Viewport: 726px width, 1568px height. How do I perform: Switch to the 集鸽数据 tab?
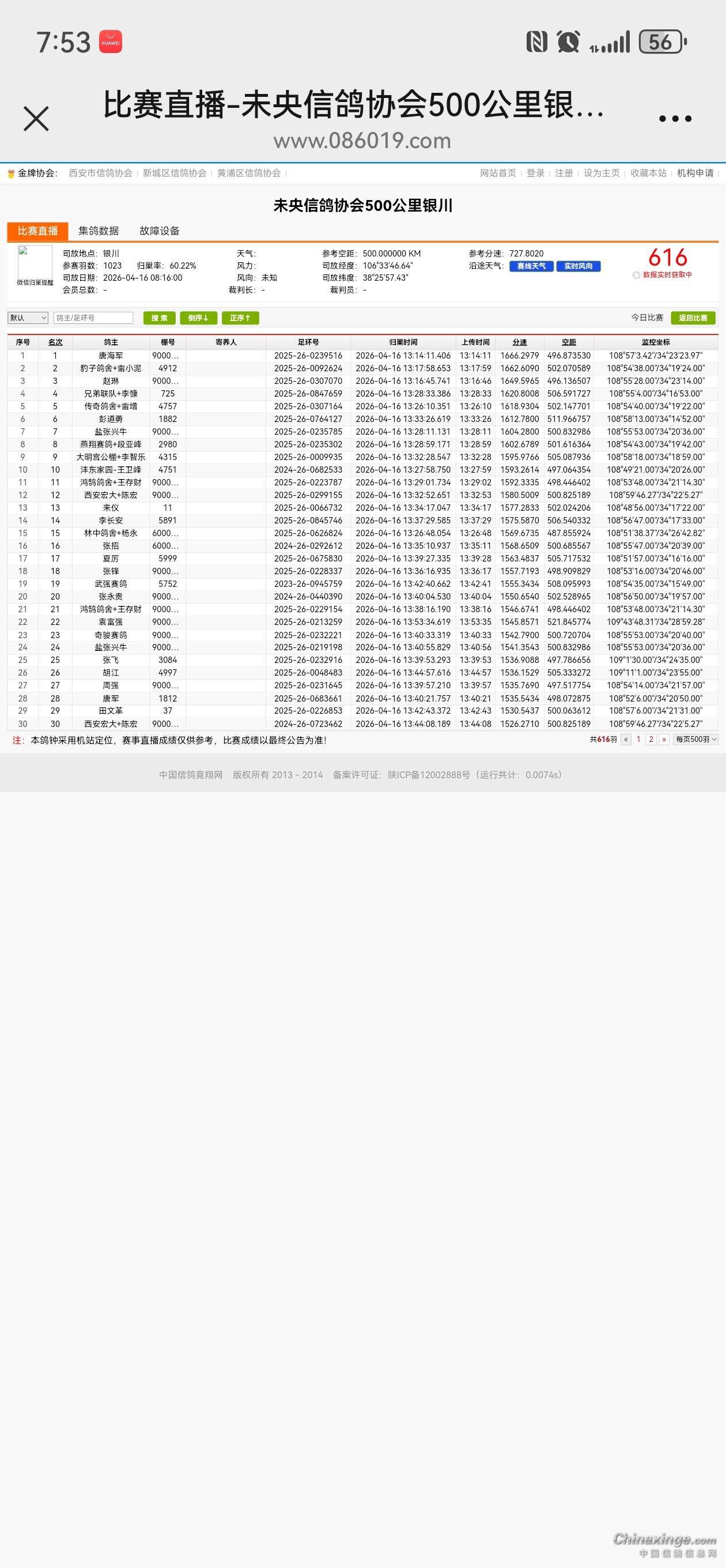point(99,231)
